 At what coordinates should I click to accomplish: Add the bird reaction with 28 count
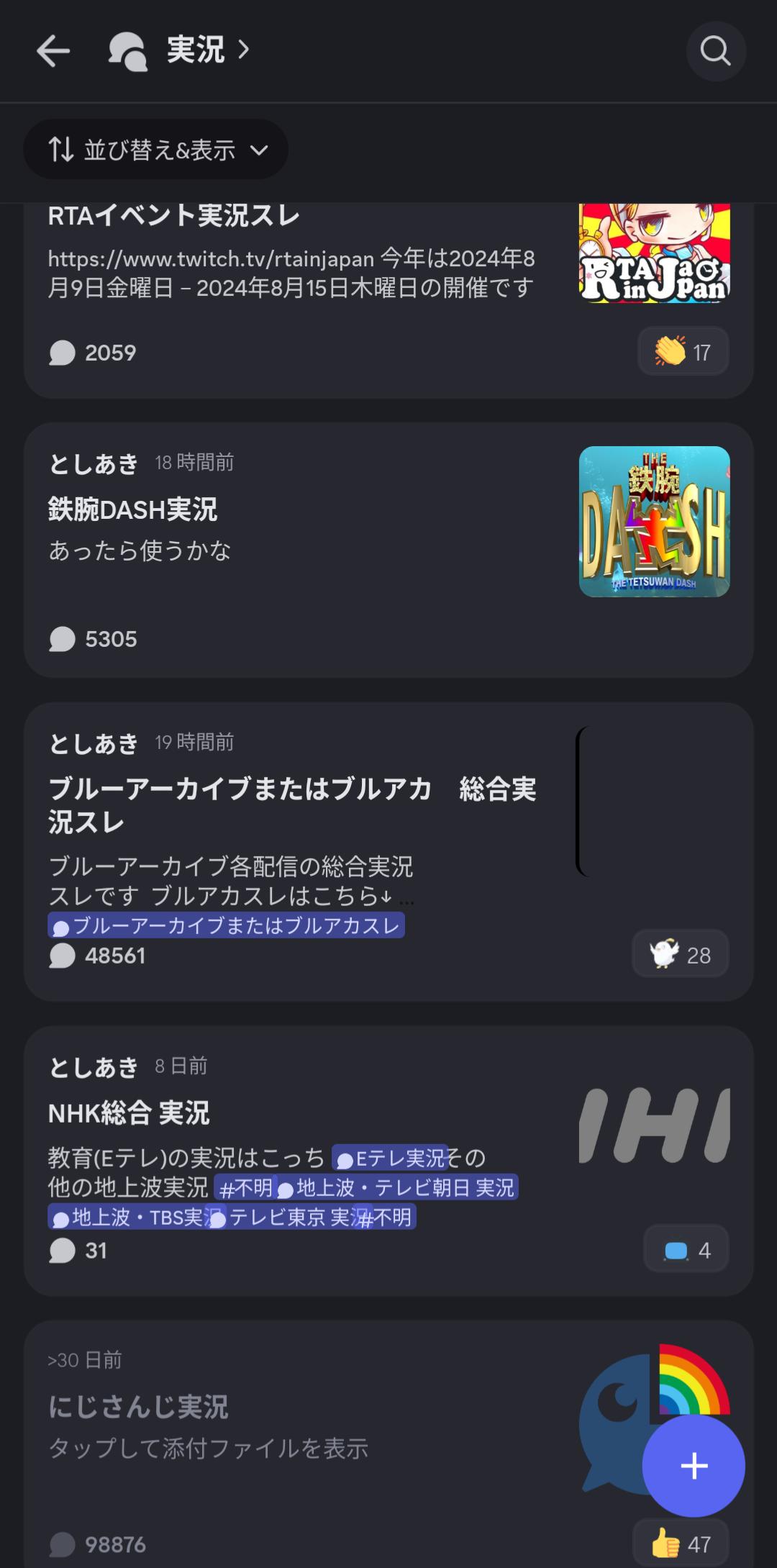coord(680,955)
